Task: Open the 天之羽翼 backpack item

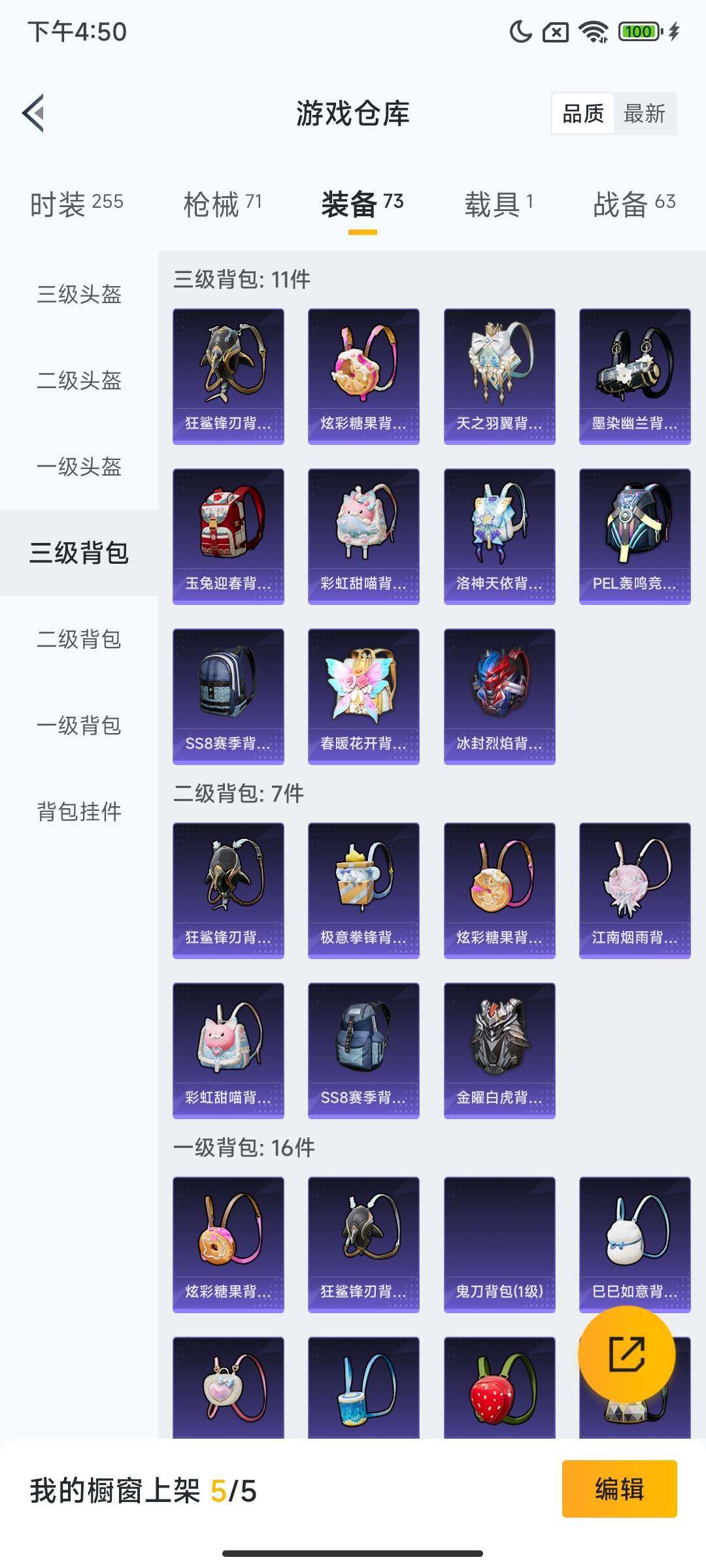Action: [499, 376]
